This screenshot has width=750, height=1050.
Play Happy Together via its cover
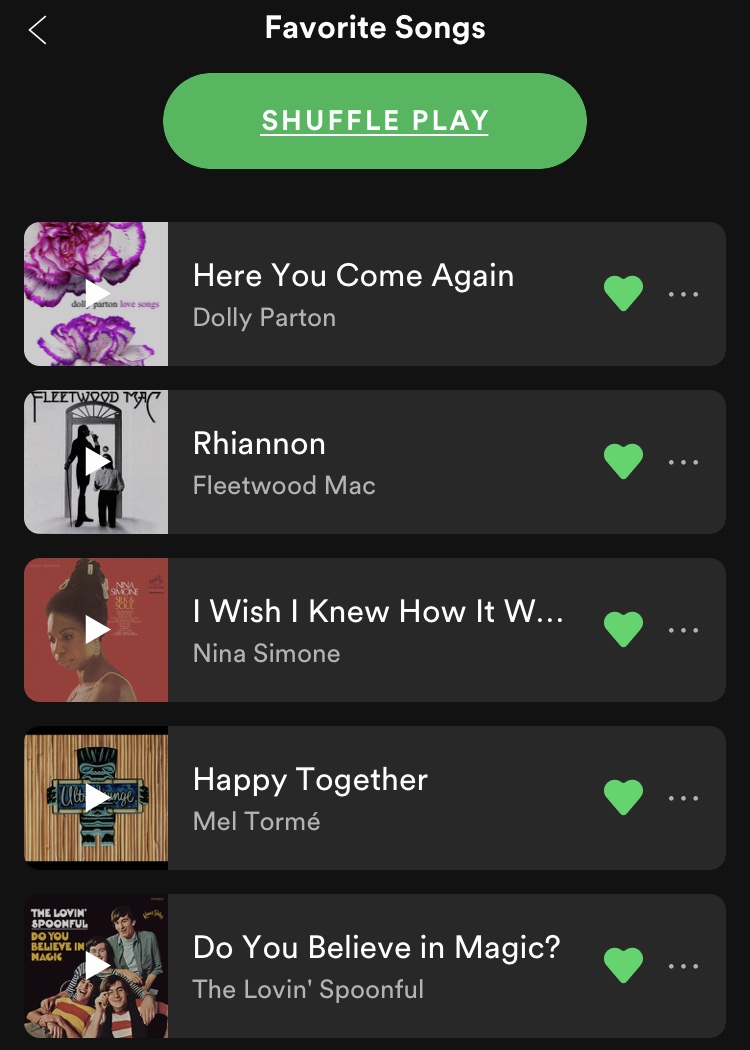click(x=96, y=798)
